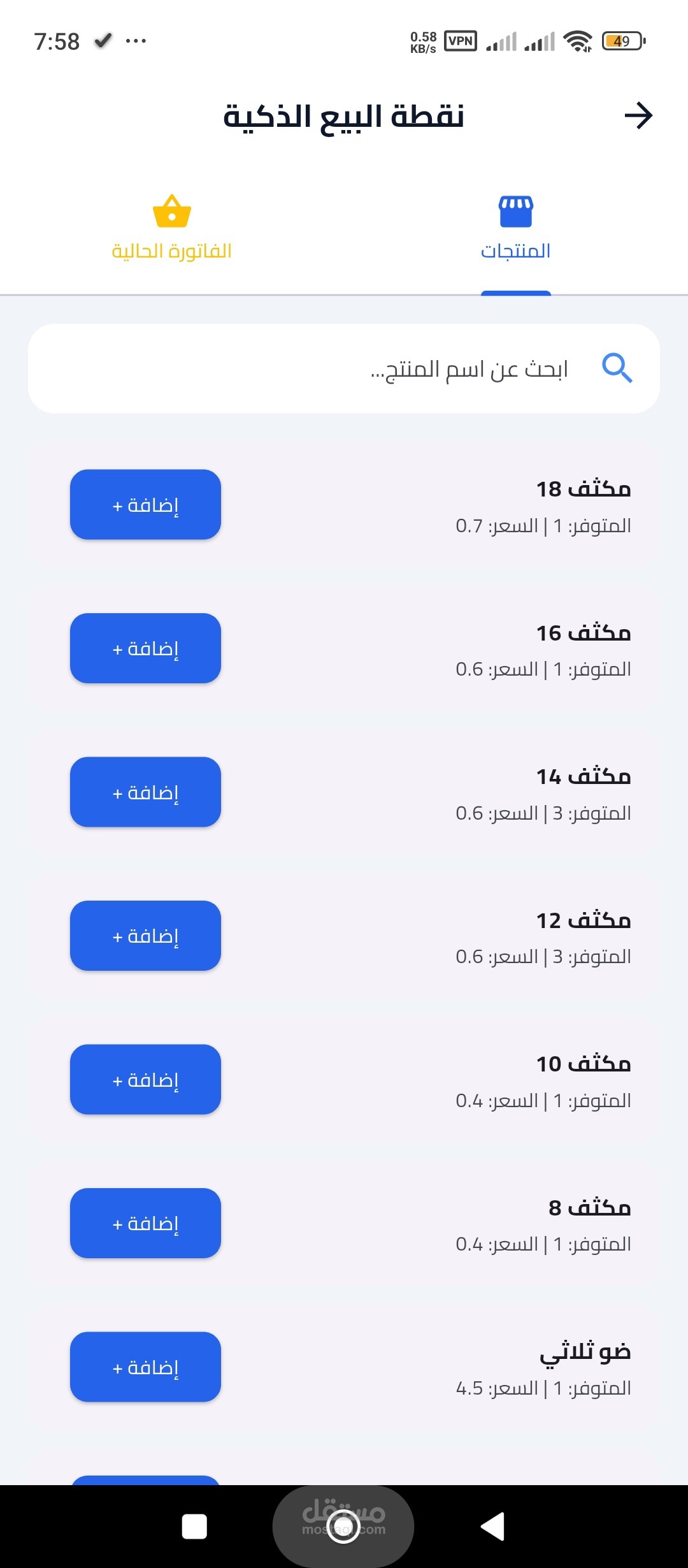Image resolution: width=688 pixels, height=1568 pixels.
Task: Go back with the system back button
Action: (x=493, y=1527)
